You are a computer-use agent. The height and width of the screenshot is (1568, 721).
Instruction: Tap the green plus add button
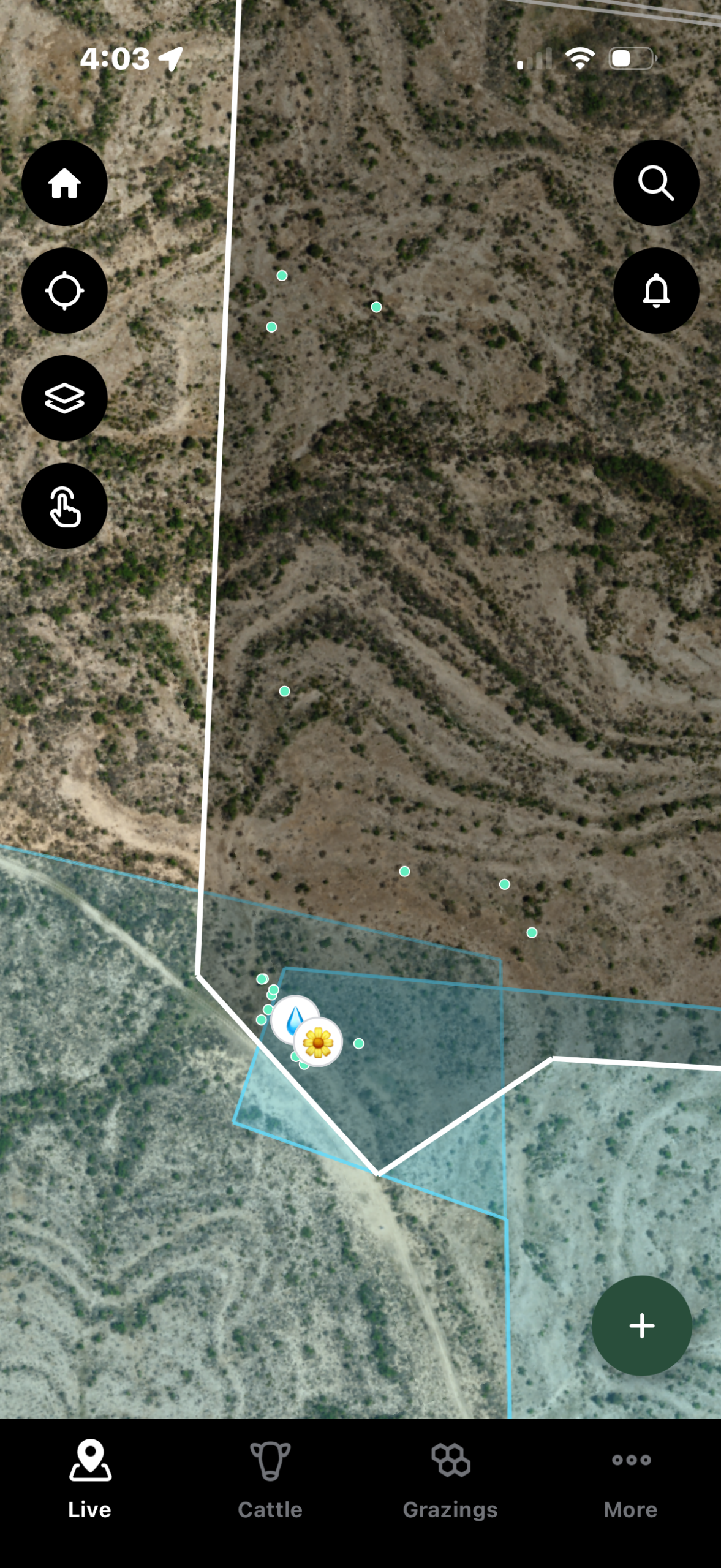641,1325
